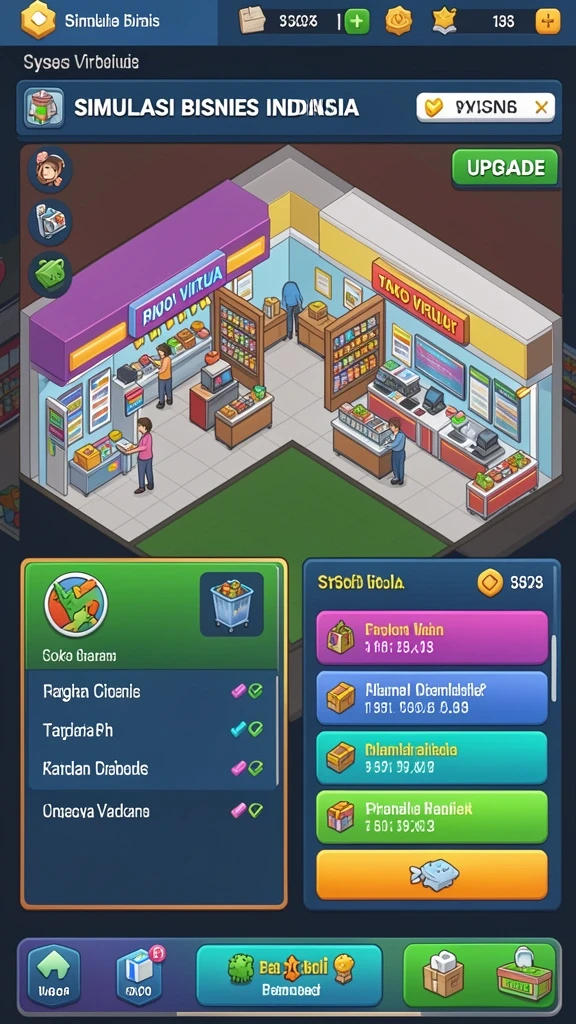Select the teal item row in the shop list
Image resolution: width=576 pixels, height=1024 pixels.
pos(432,758)
